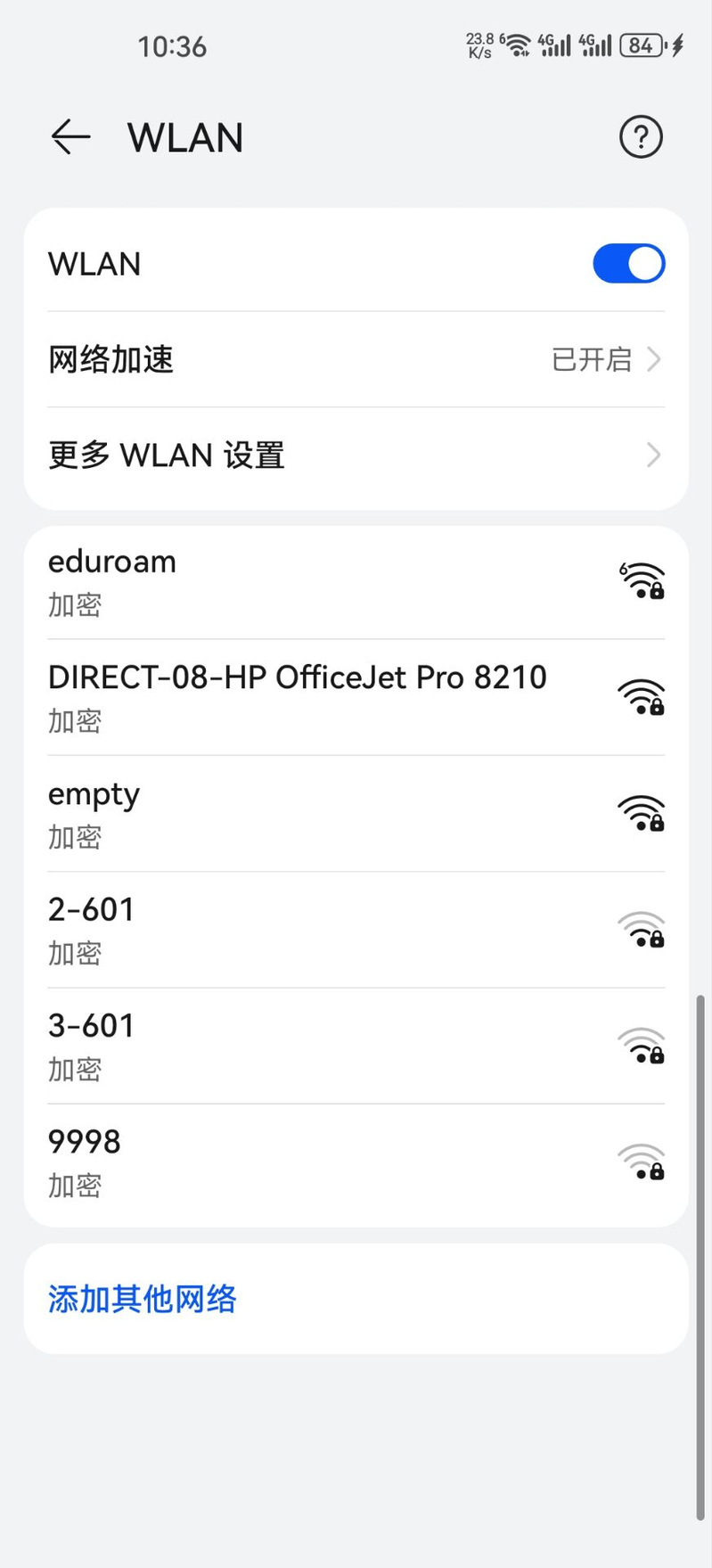Go back from WLAN settings
Viewport: 712px width, 1568px height.
[x=70, y=137]
